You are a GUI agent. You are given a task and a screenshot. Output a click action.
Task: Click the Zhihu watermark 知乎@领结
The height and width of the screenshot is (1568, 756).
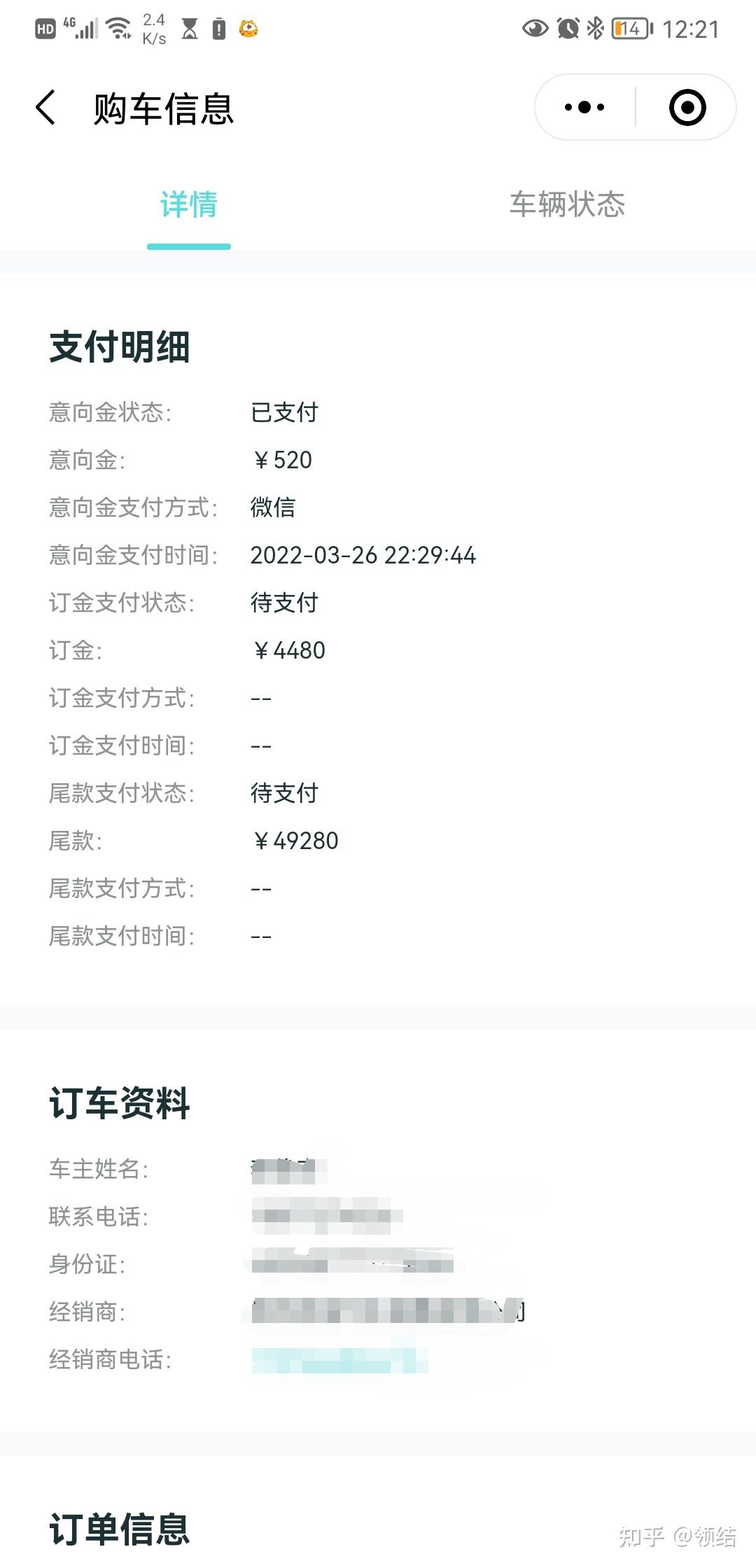pos(677,1535)
